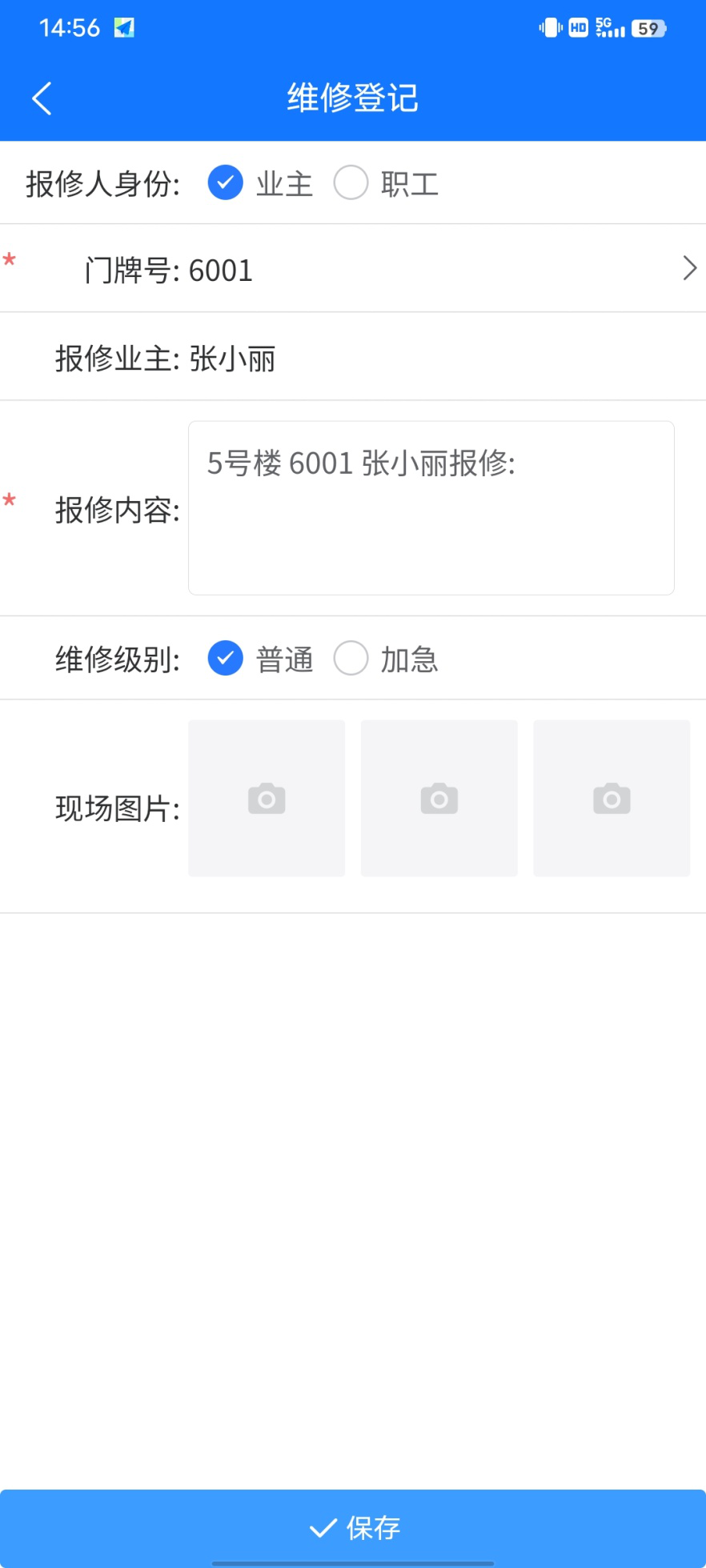Screen dimensions: 706x1568
Task: Tap the 报修业主 name 张小丽
Action: (x=231, y=359)
